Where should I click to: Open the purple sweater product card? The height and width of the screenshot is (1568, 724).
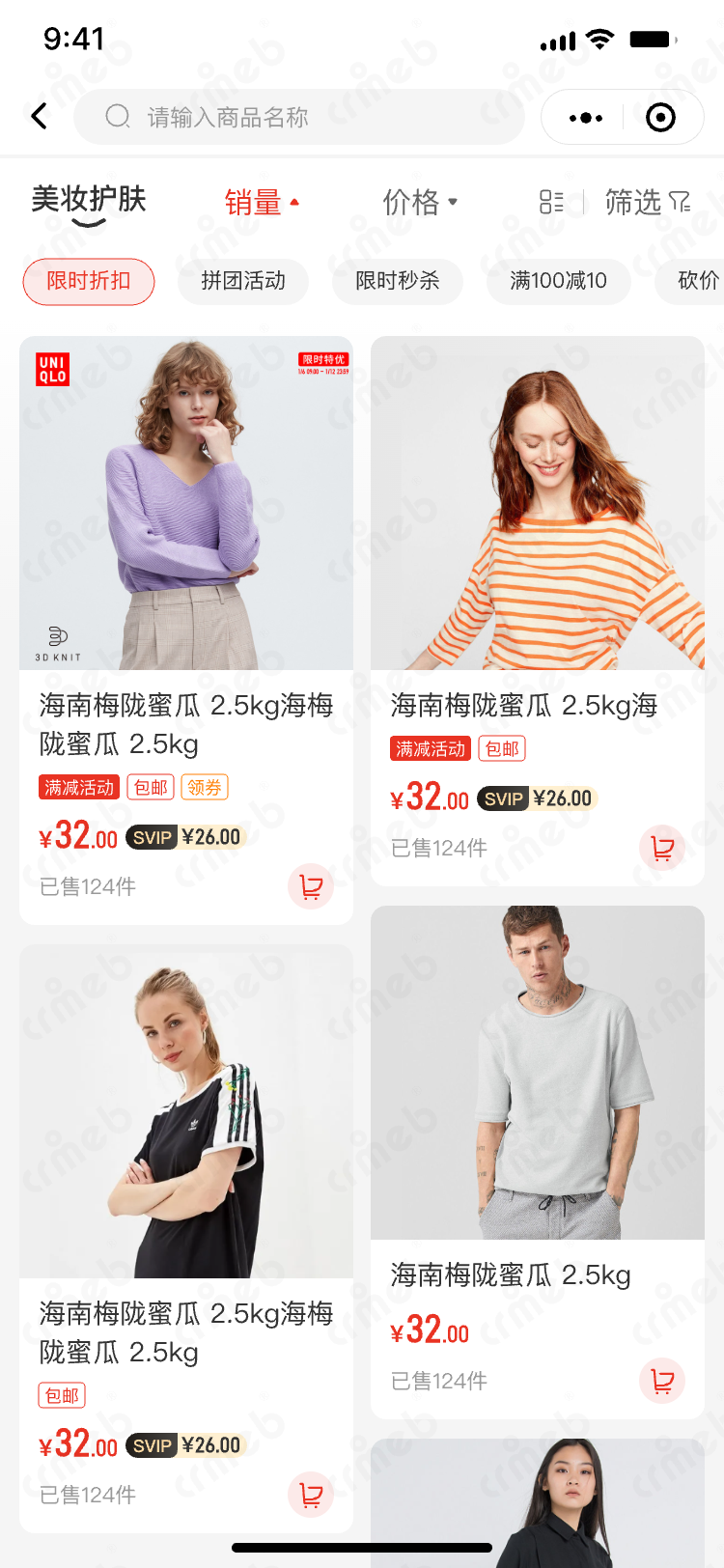186,503
